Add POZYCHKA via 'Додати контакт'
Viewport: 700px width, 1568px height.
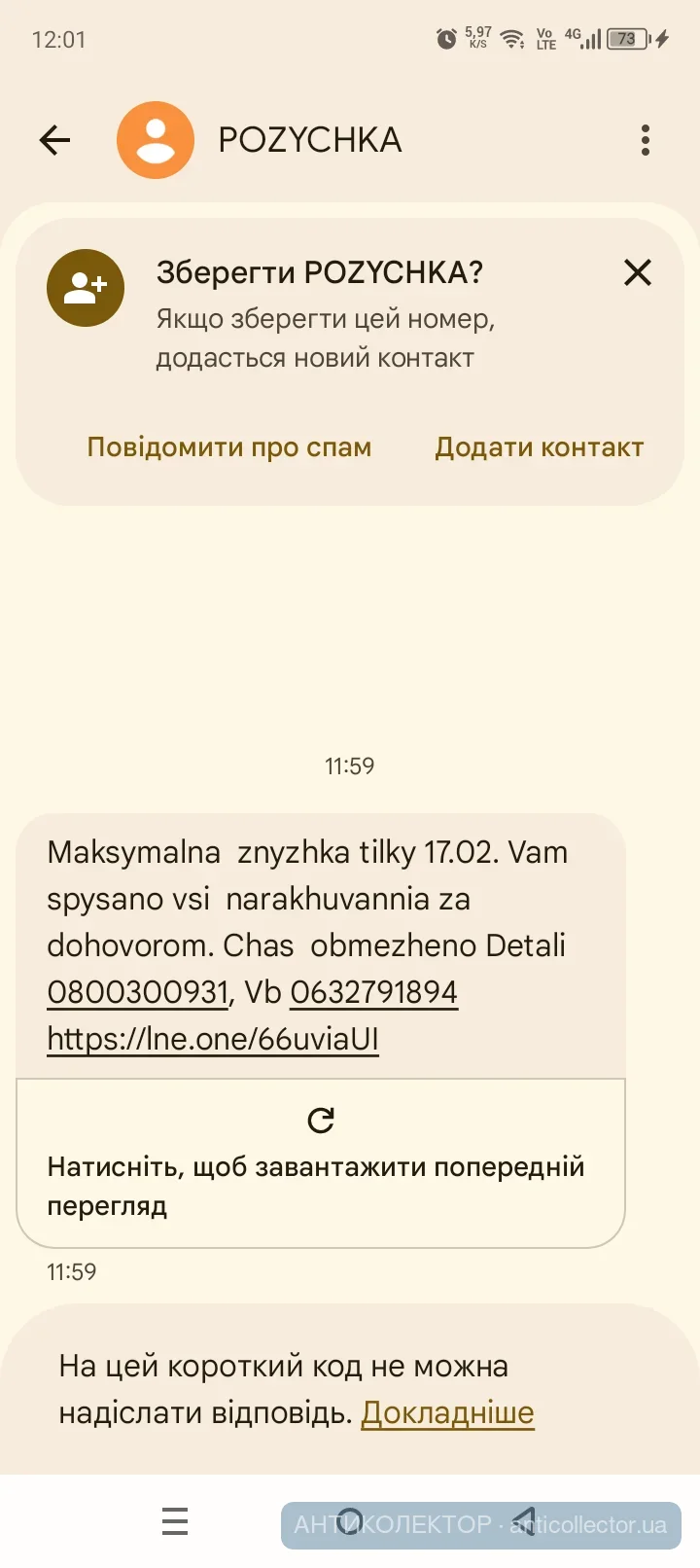pyautogui.click(x=539, y=447)
